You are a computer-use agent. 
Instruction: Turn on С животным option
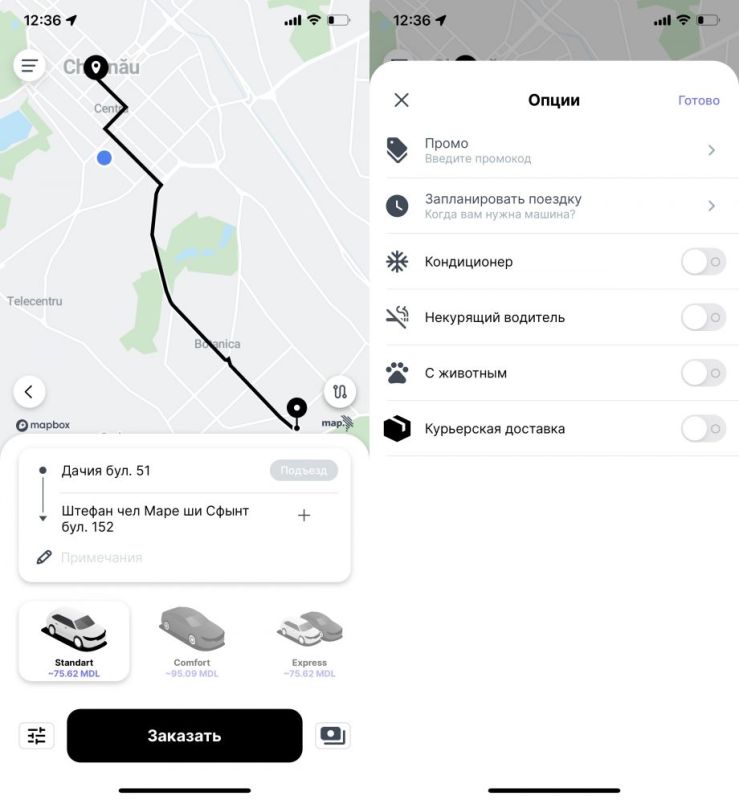pyautogui.click(x=703, y=373)
